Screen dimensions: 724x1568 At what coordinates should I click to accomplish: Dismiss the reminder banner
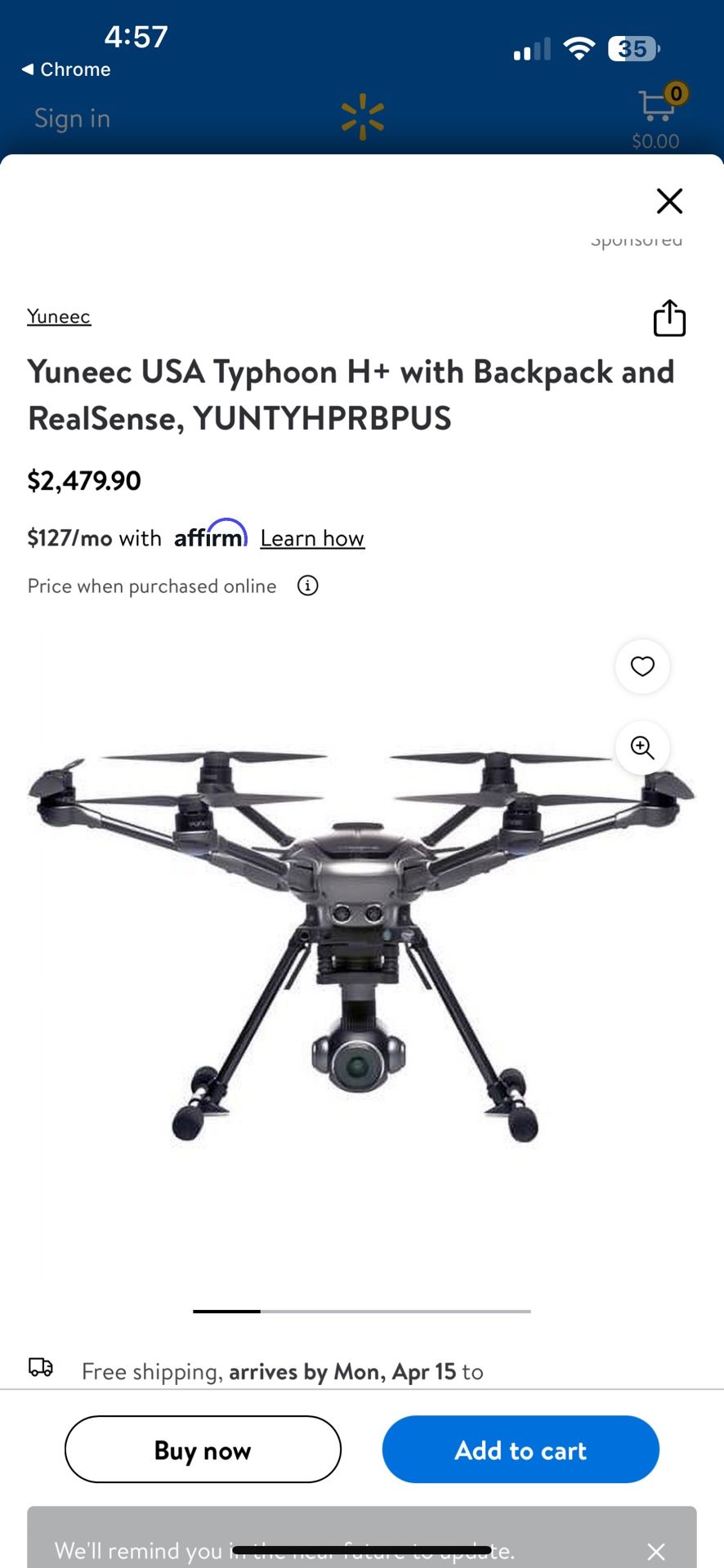655,1551
